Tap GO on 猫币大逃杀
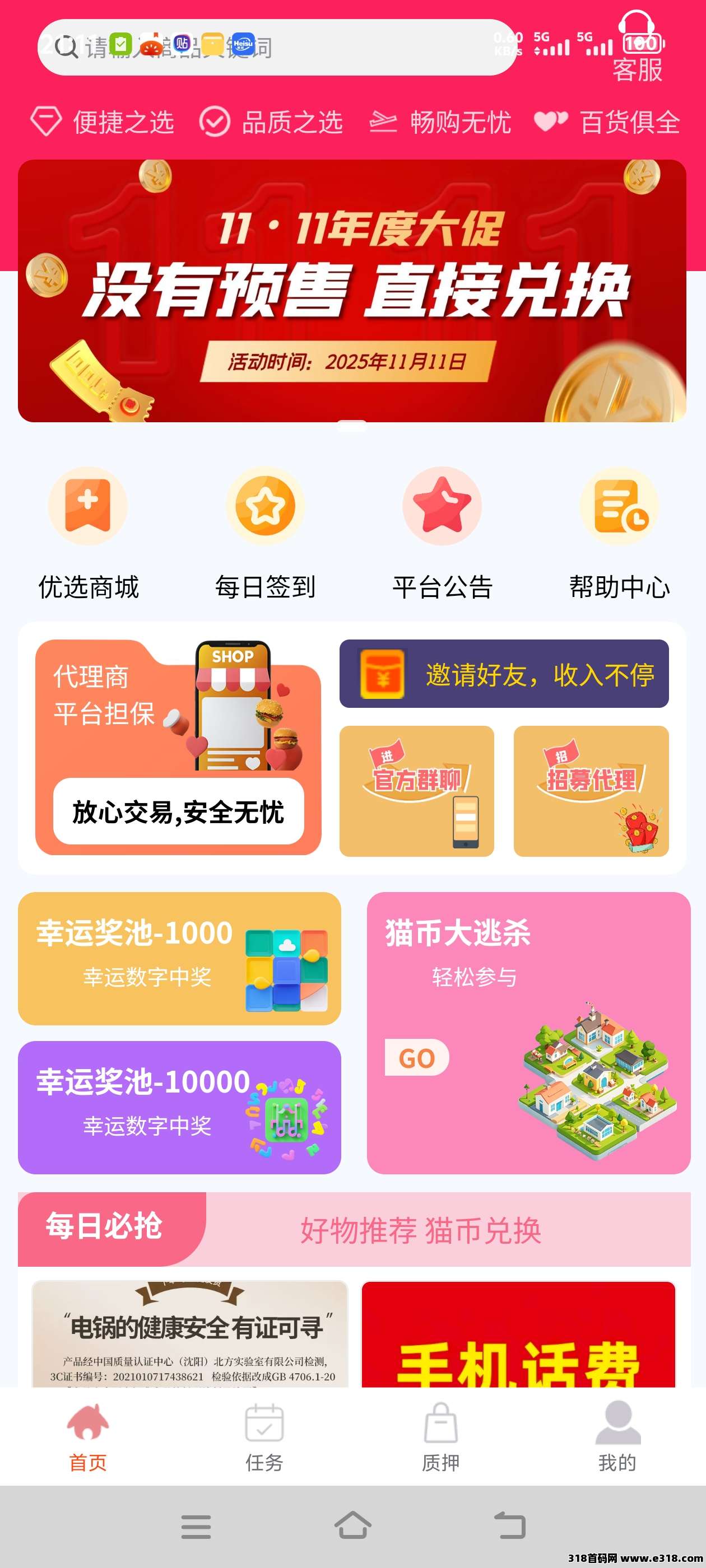706x1568 pixels. coord(417,1058)
